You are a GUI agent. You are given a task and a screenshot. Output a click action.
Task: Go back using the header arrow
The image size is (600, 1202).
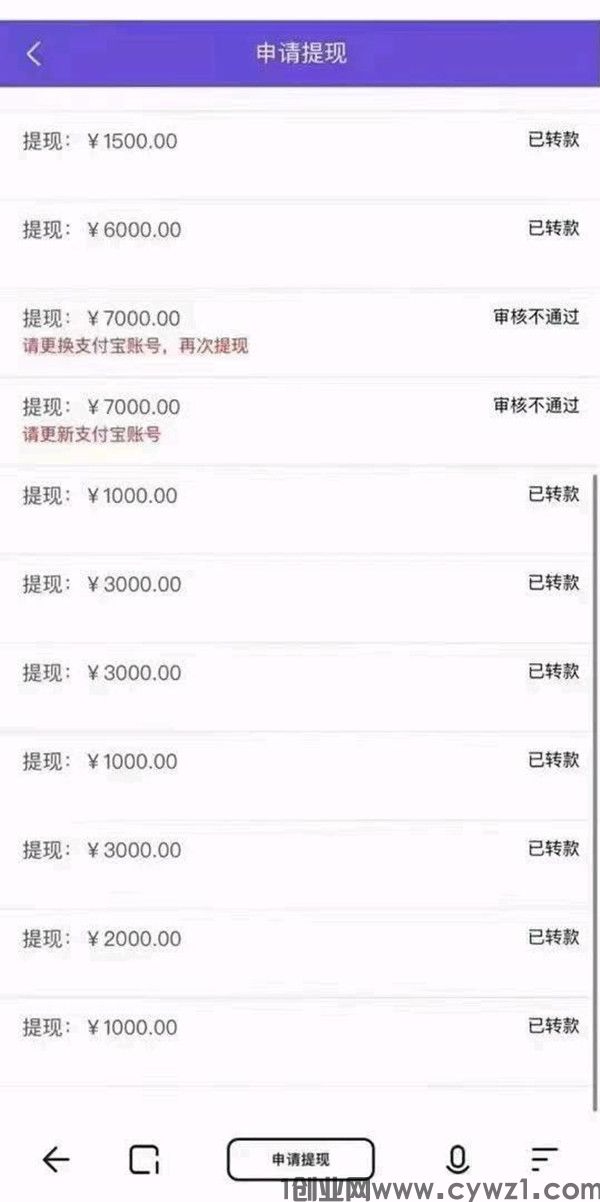pos(35,54)
